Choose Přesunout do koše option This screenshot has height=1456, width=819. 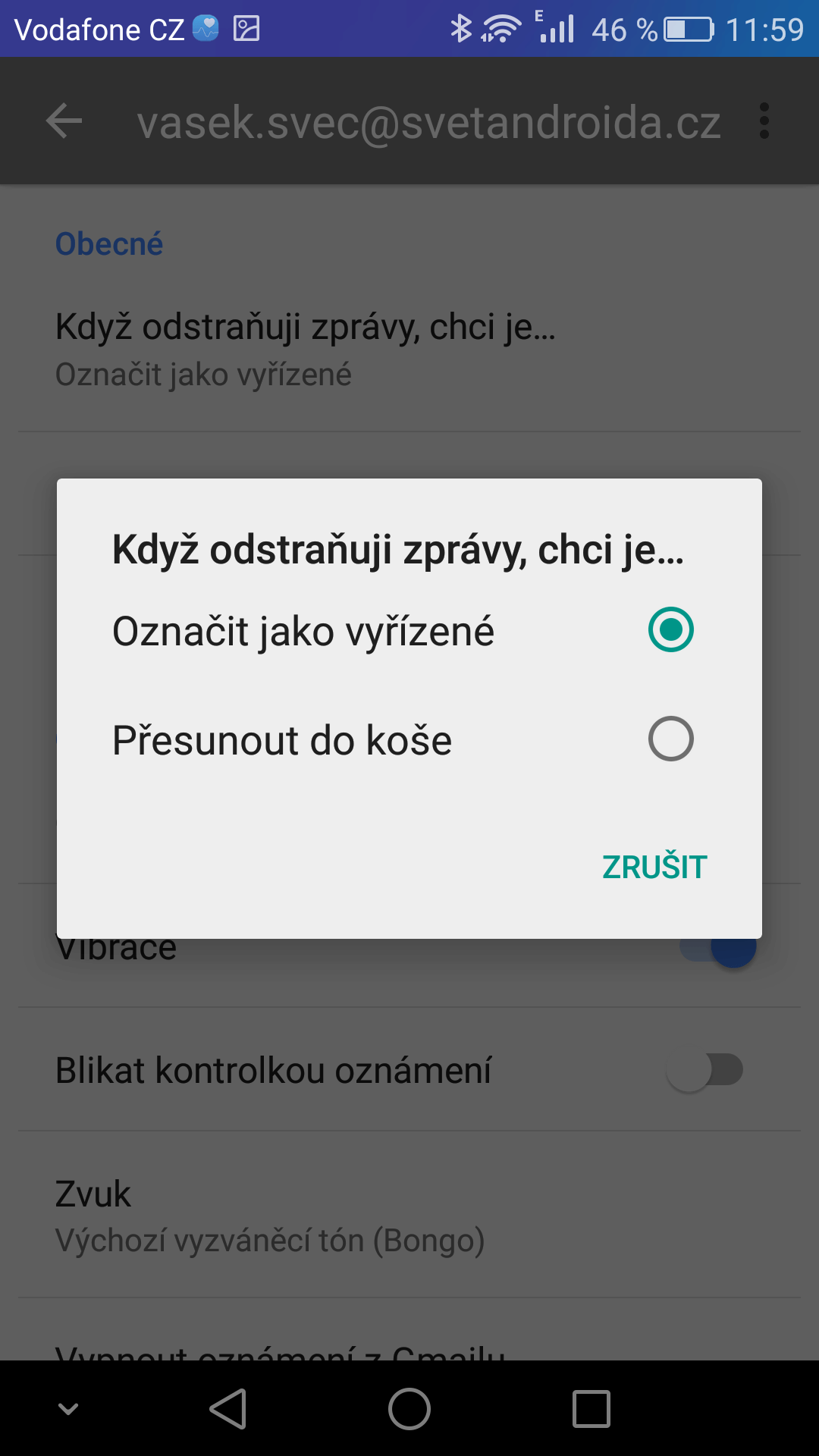[x=409, y=739]
